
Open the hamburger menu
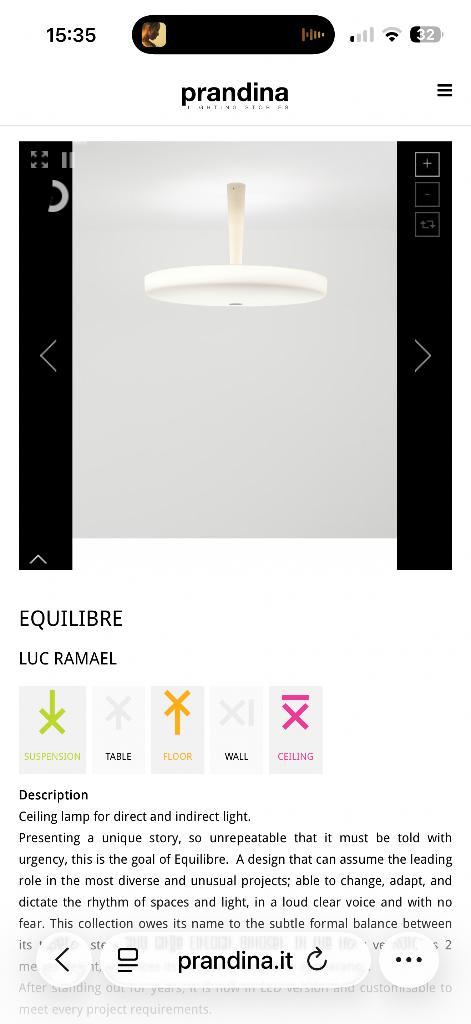tap(444, 90)
